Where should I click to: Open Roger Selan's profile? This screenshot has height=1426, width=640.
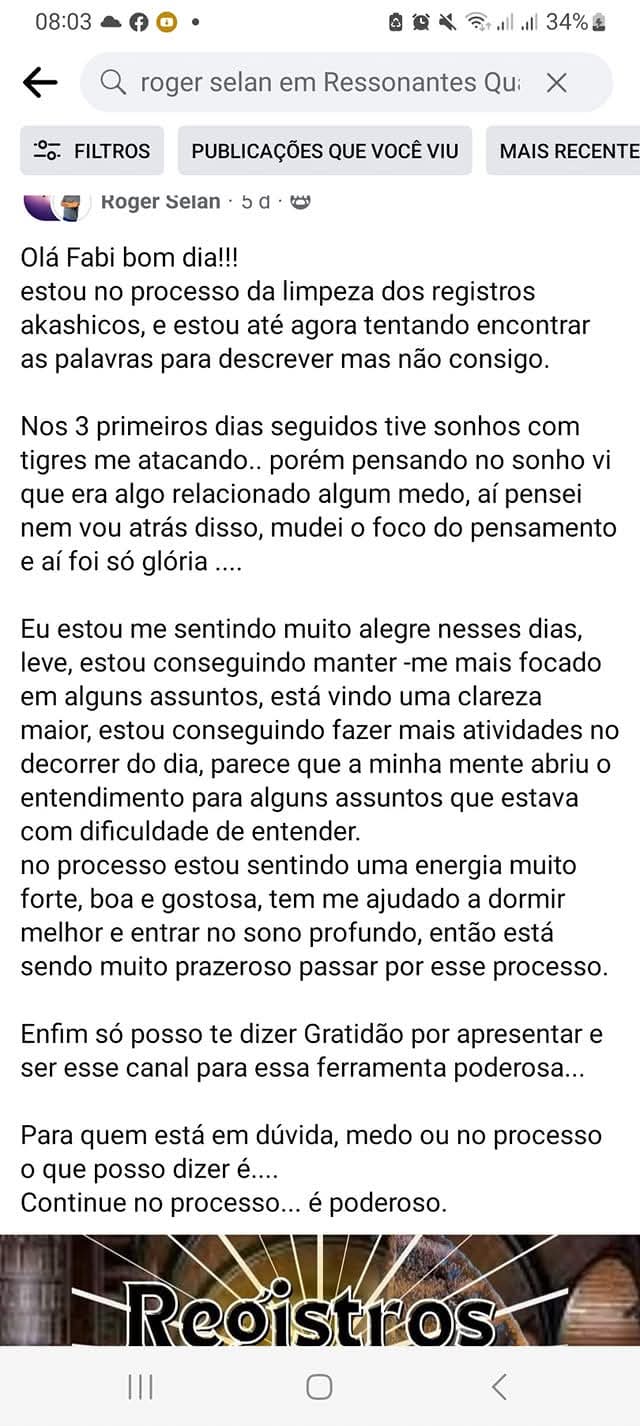[160, 201]
